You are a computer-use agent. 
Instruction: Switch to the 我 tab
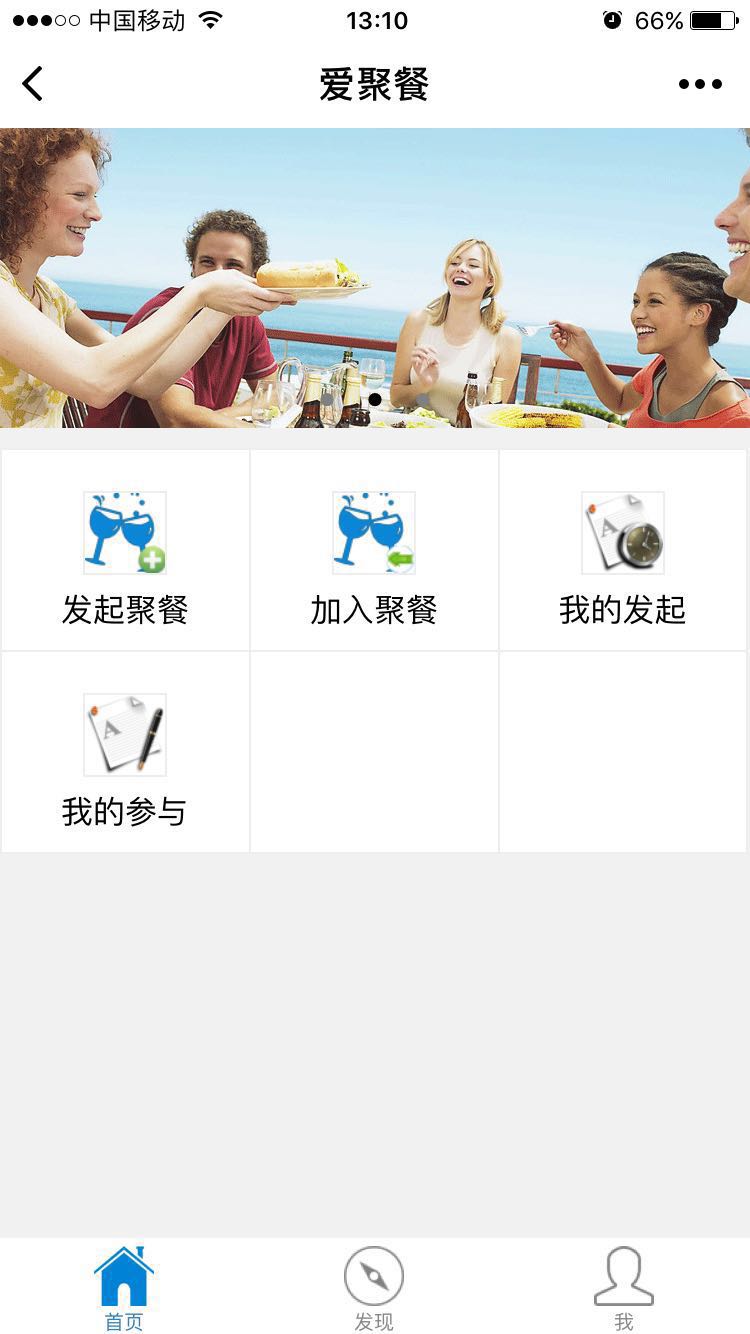623,1288
